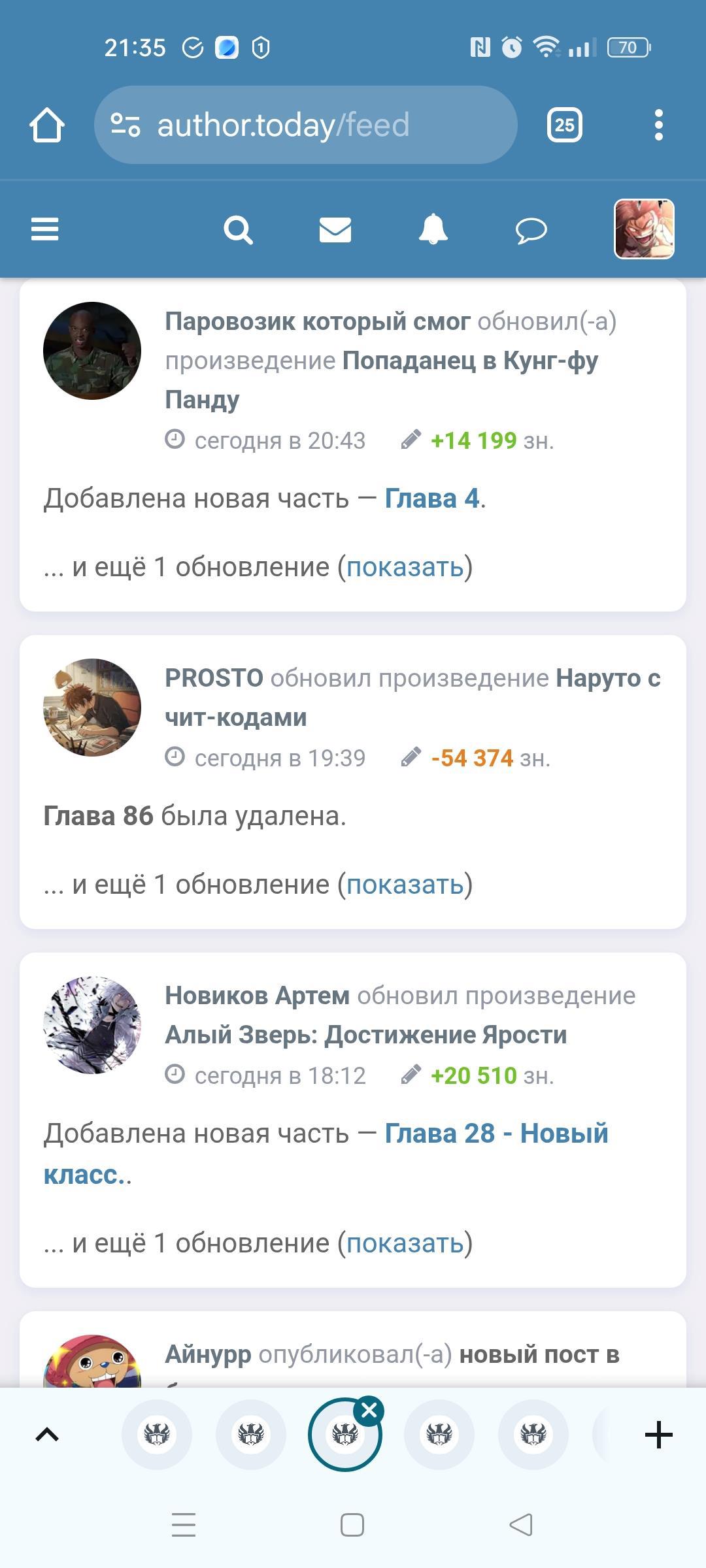Open the browser home page
Image resolution: width=706 pixels, height=1568 pixels.
[47, 125]
